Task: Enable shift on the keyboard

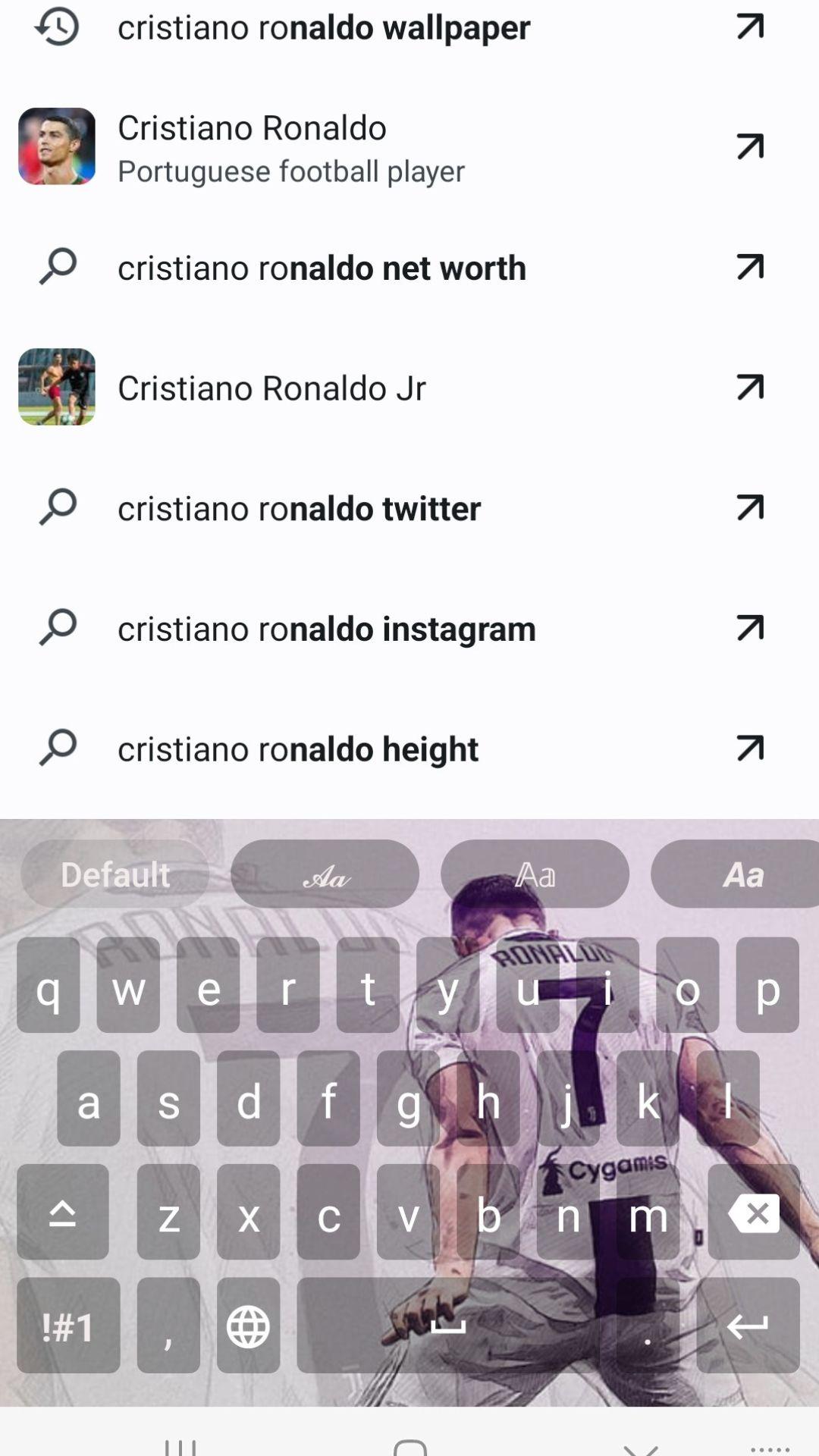Action: 63,1213
